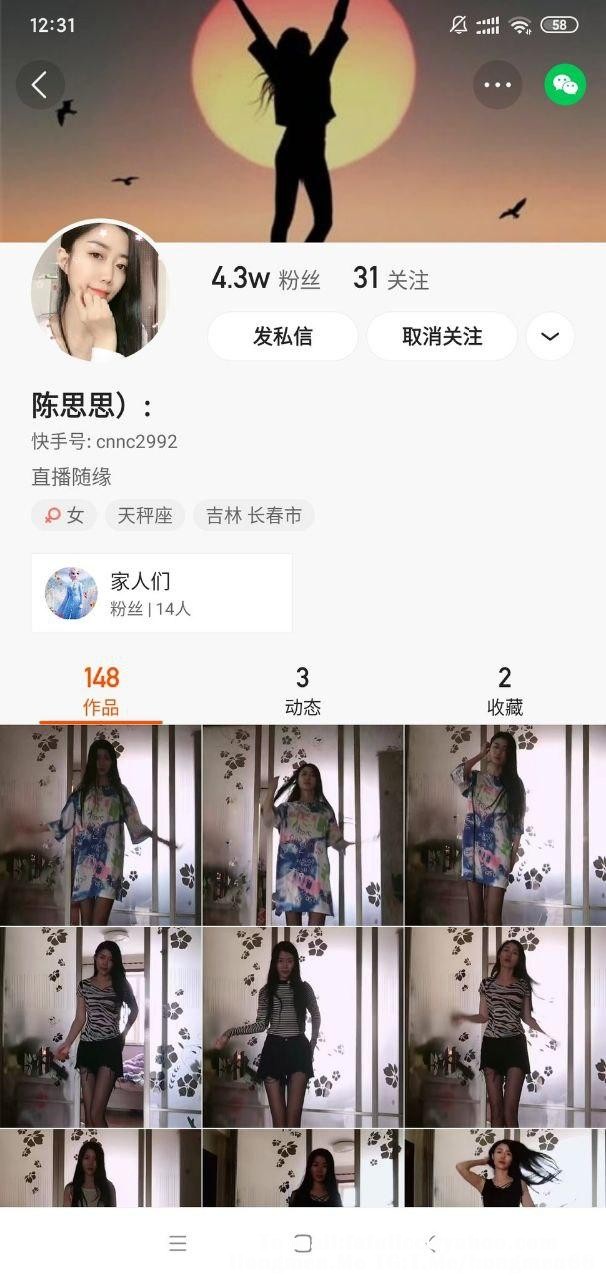Share profile via the WeChat icon
This screenshot has width=606, height=1280.
565,85
